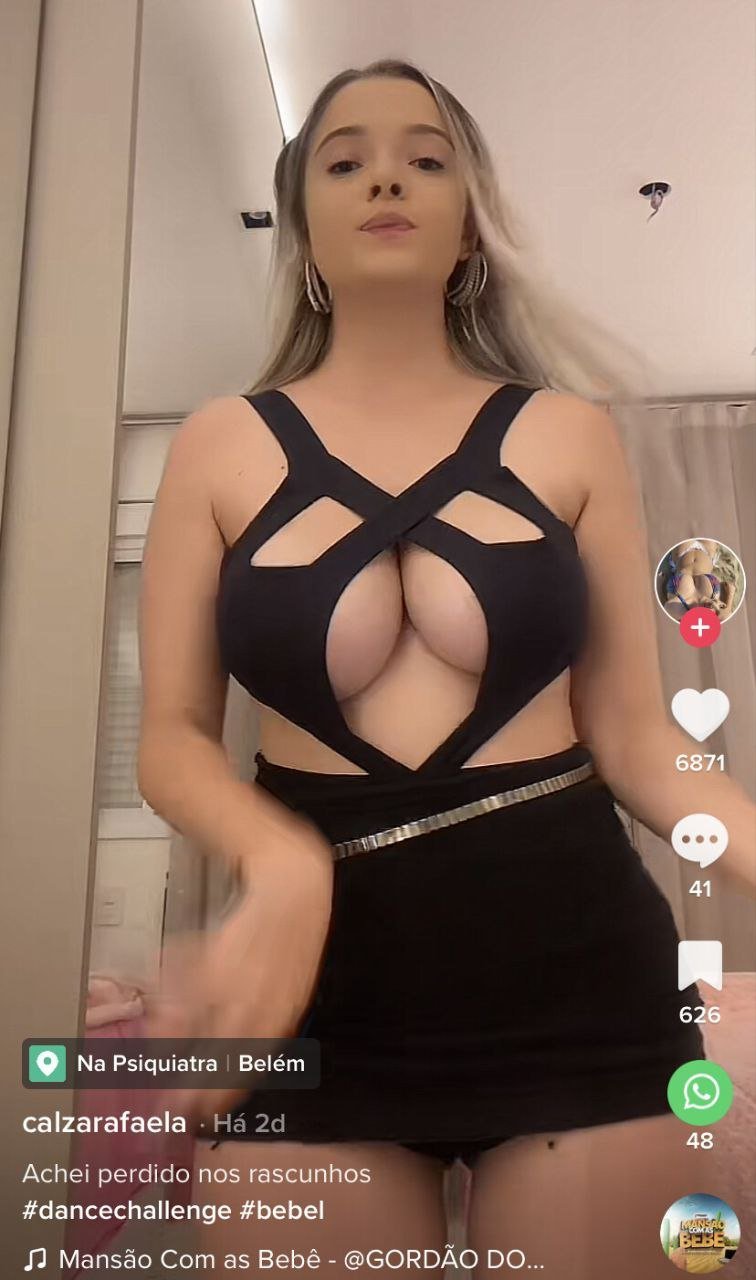Tap the spinning sound disc thumbnail

point(700,1232)
